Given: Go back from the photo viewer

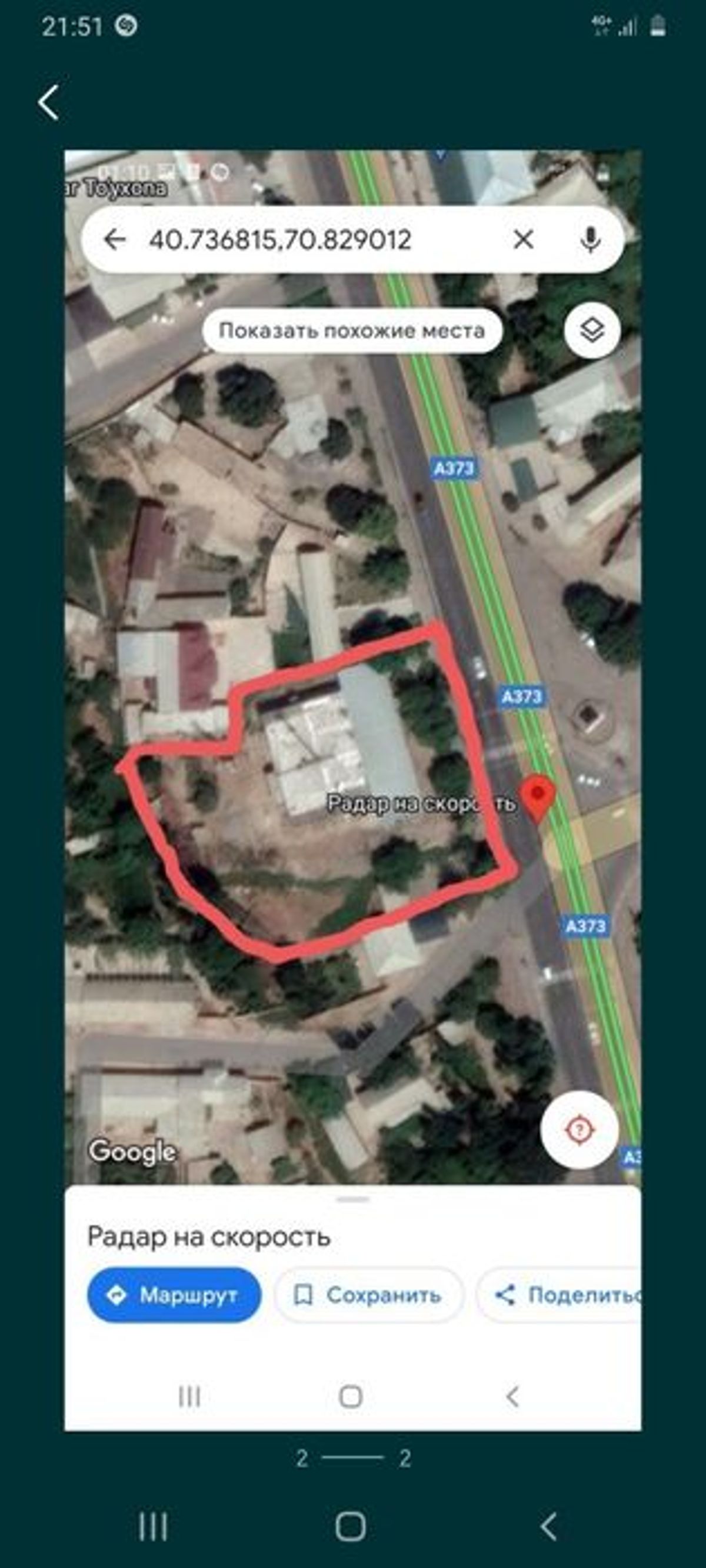Looking at the screenshot, I should (x=49, y=102).
